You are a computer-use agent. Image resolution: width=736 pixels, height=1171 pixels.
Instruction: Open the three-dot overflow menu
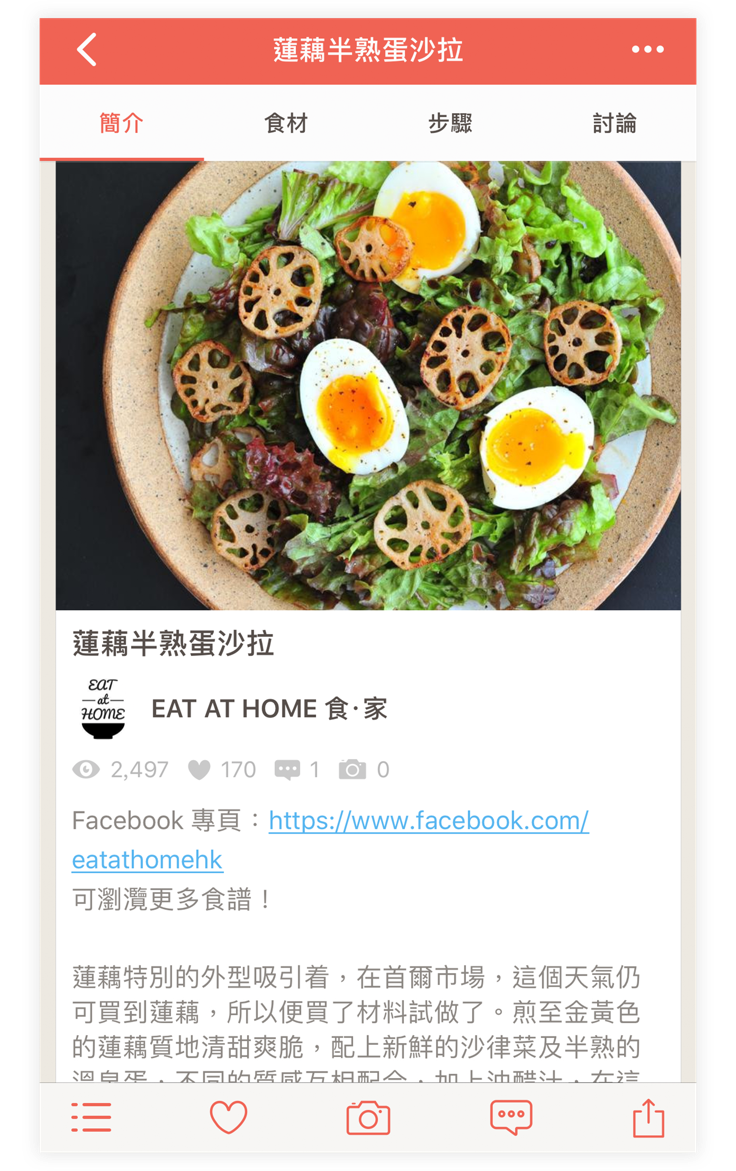(x=647, y=50)
